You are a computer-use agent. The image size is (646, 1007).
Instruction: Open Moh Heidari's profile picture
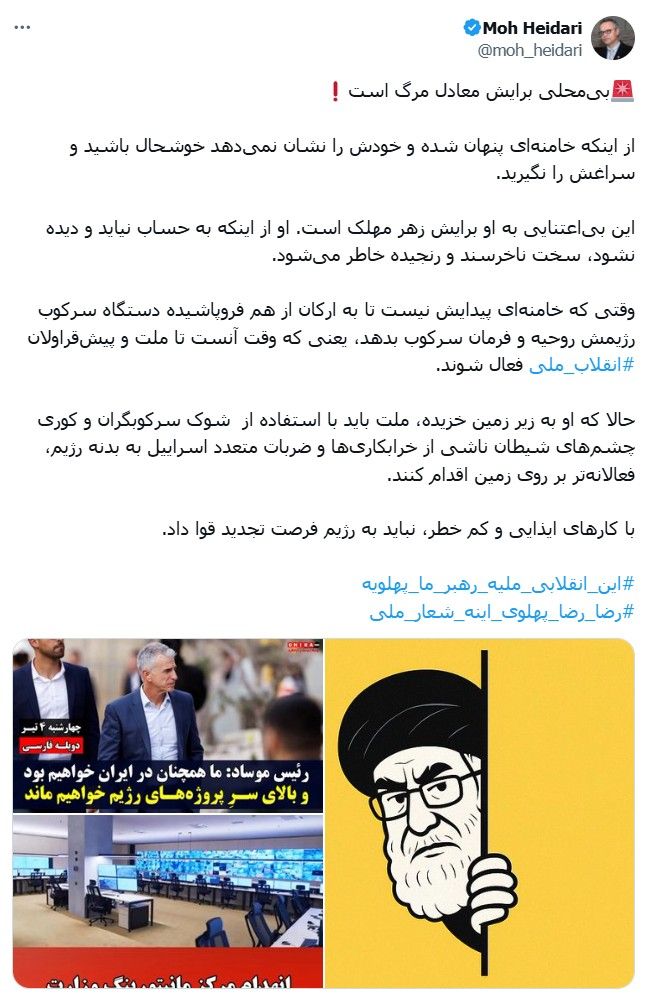click(x=611, y=37)
